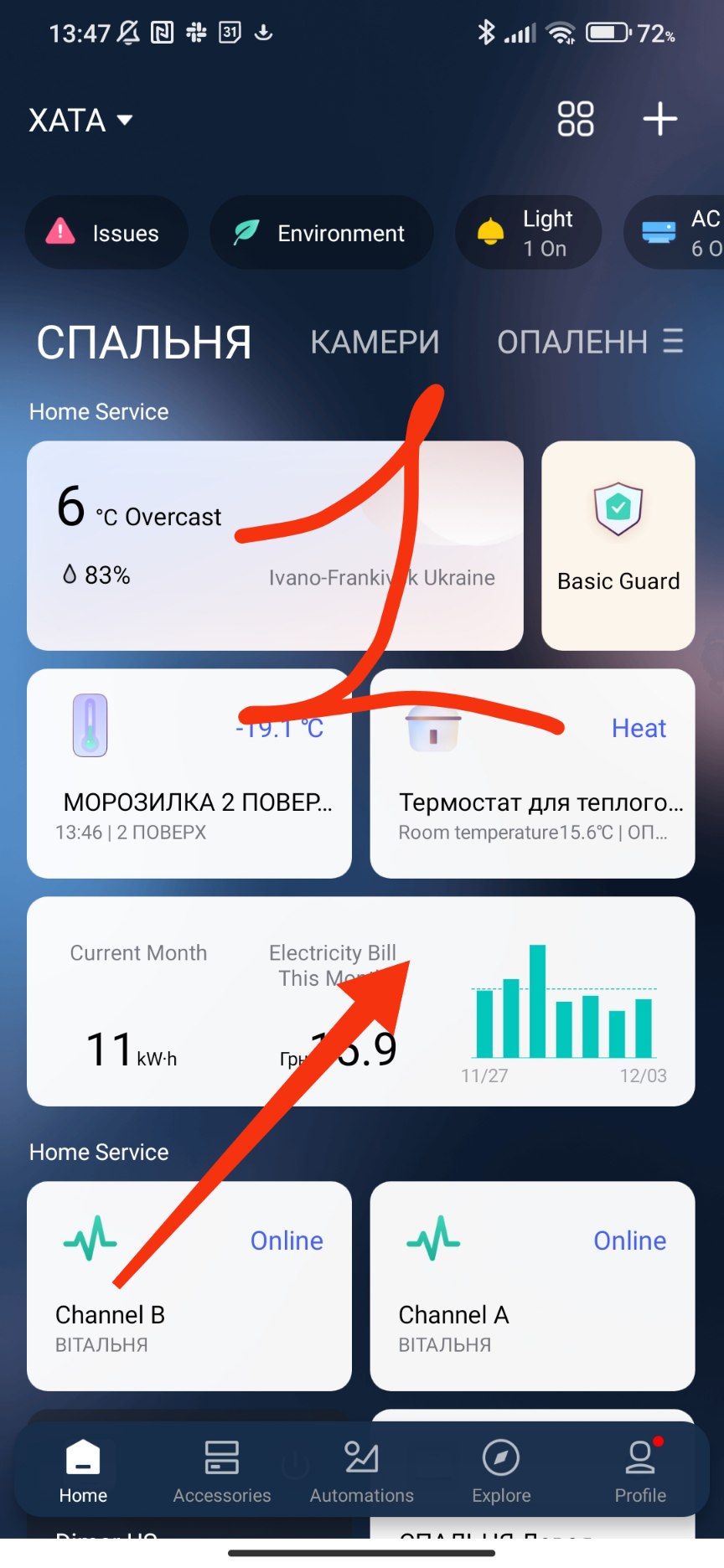Open the Light 1 On chip
724x1568 pixels.
tap(528, 233)
